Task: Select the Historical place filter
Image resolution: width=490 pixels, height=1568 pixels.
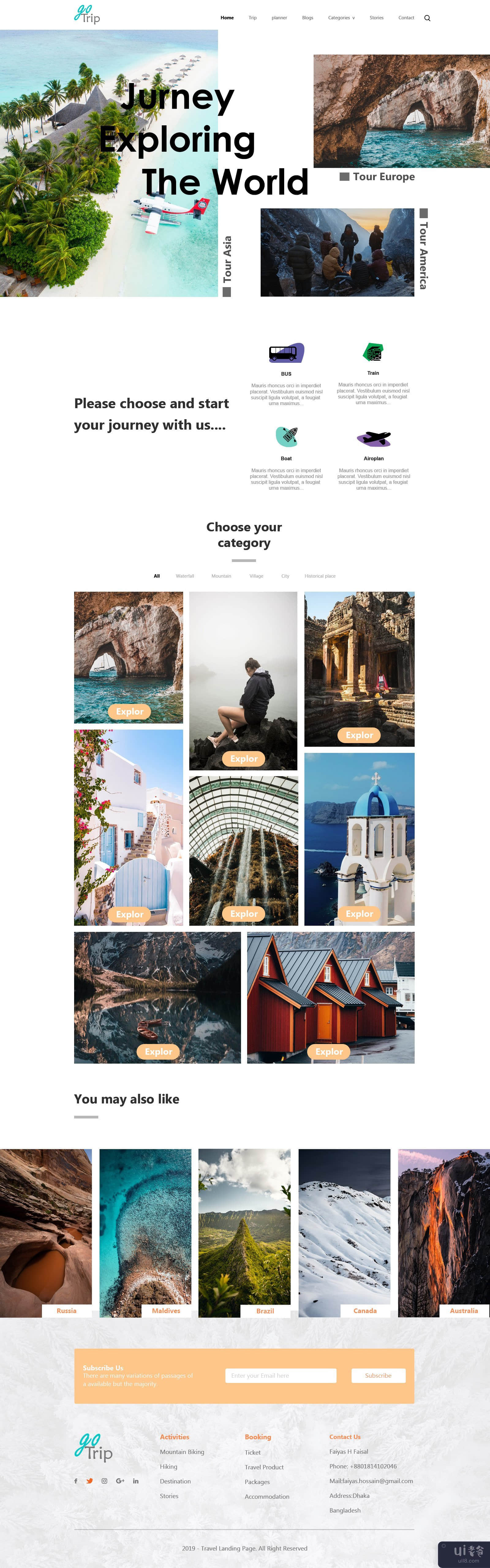Action: (319, 576)
